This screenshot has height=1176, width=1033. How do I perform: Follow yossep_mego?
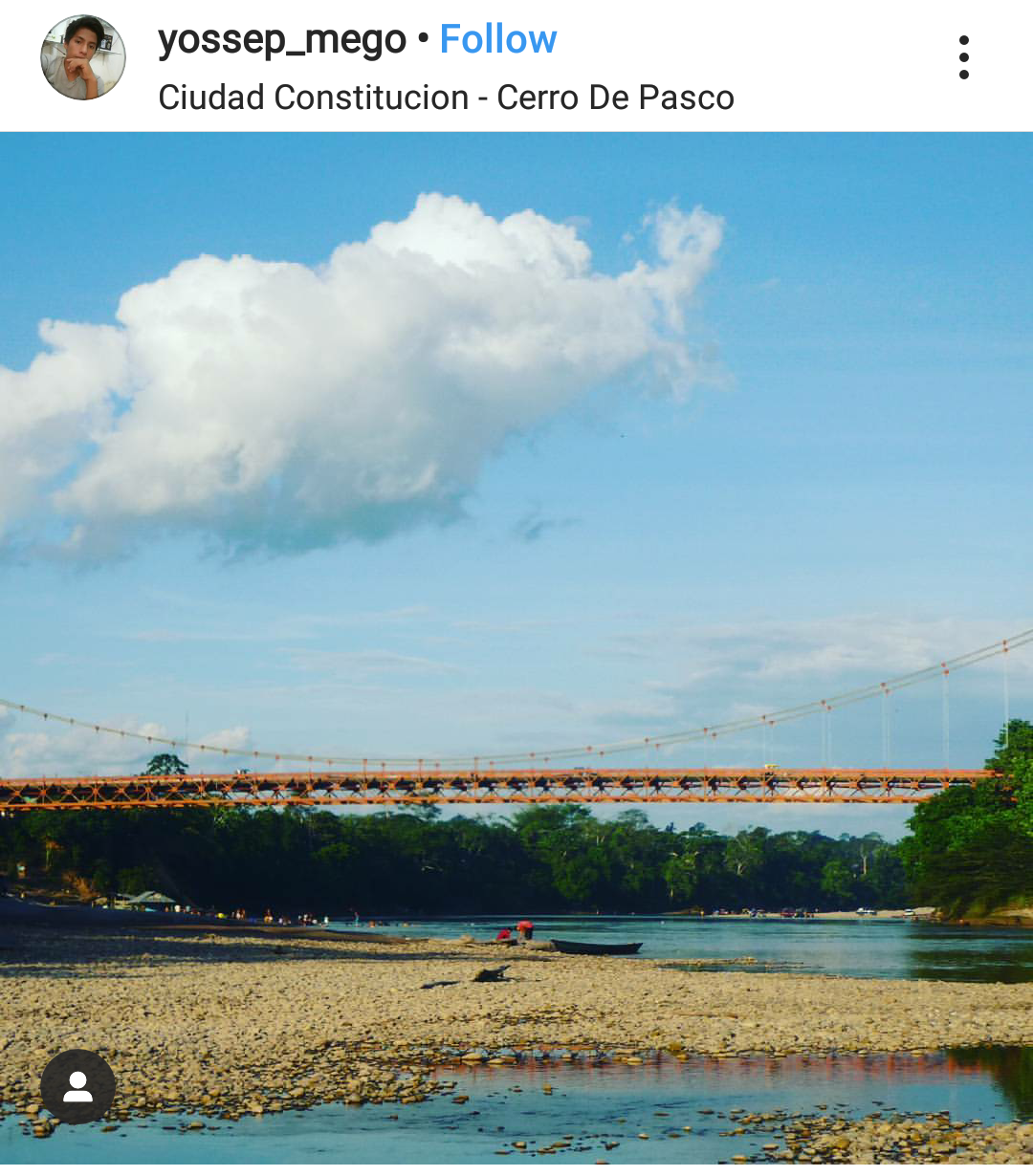coord(497,40)
